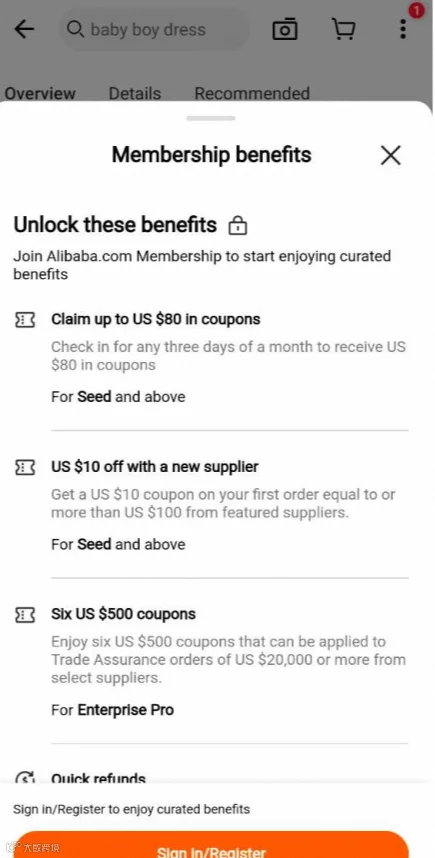Image resolution: width=435 pixels, height=858 pixels.
Task: Close the Membership benefits sheet
Action: point(391,155)
